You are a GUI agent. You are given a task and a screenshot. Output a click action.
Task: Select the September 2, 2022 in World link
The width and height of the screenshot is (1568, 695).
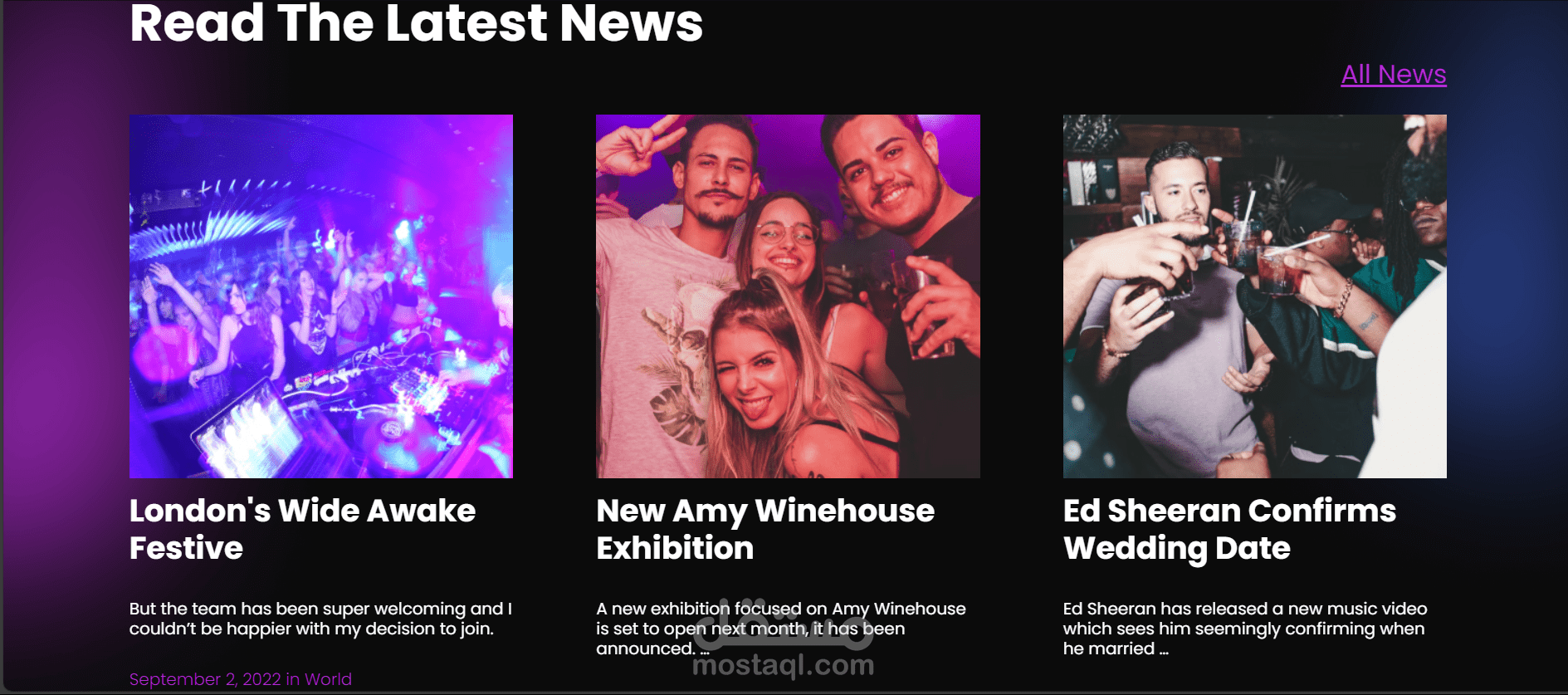[241, 679]
